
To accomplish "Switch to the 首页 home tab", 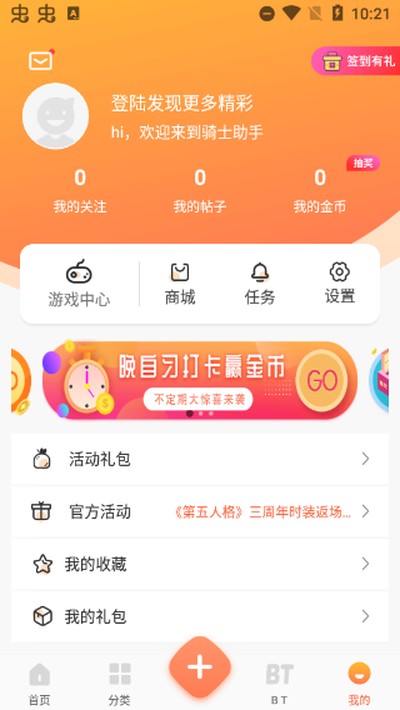I will (x=40, y=683).
